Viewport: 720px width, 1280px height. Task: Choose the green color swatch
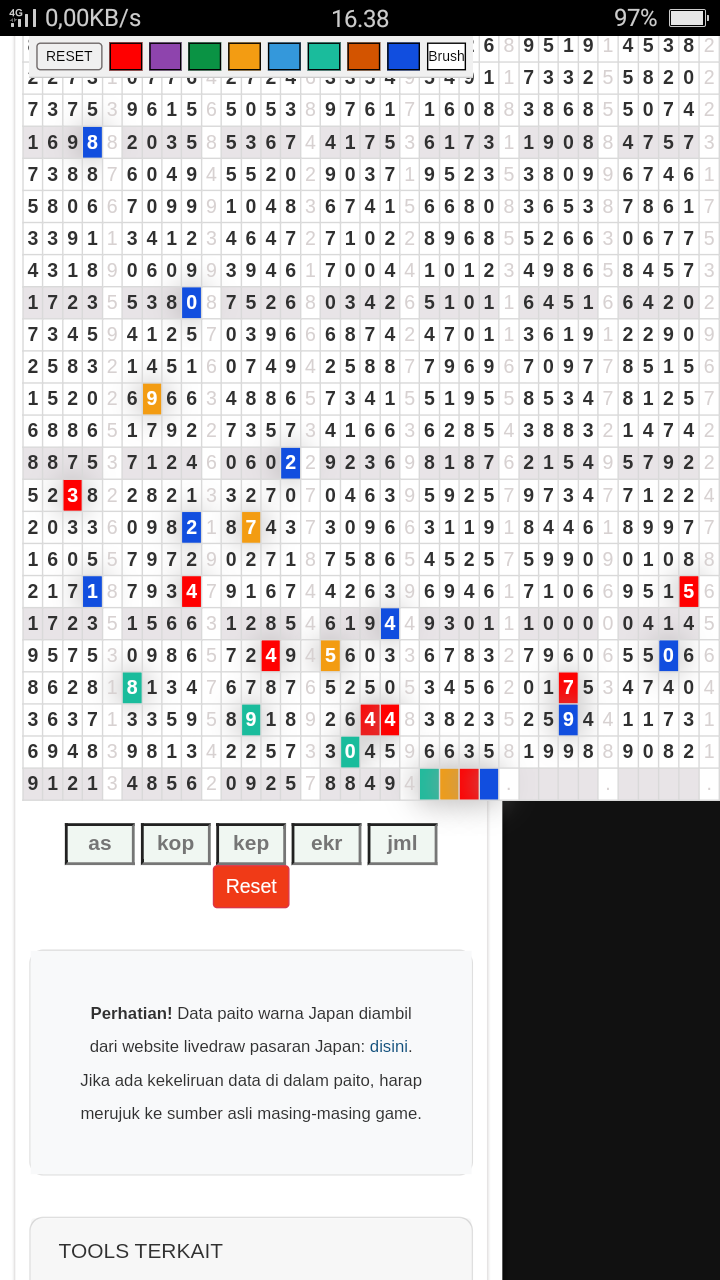coord(204,56)
